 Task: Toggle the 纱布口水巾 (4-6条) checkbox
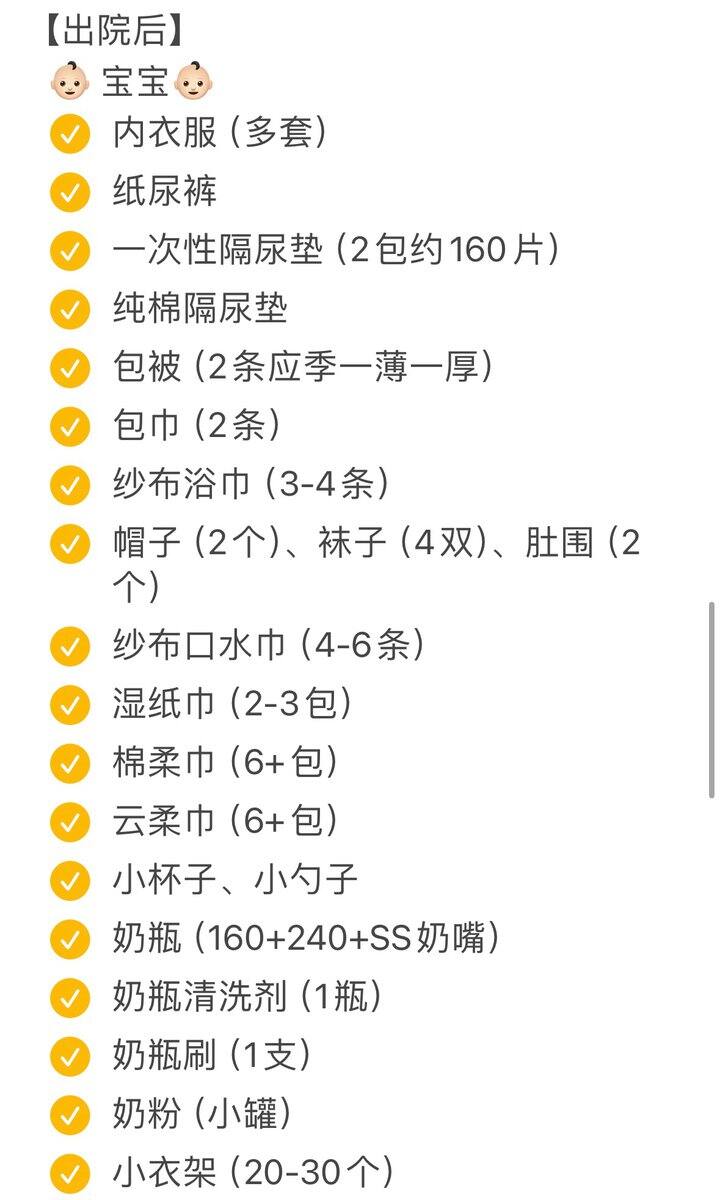click(x=69, y=646)
